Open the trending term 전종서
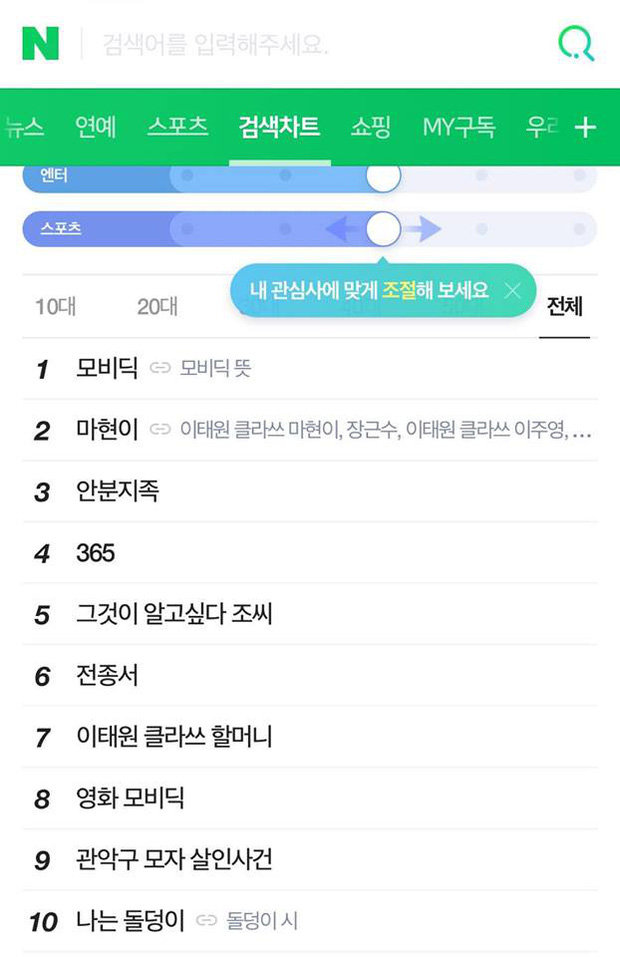Viewport: 620px width, 957px height. tap(107, 676)
